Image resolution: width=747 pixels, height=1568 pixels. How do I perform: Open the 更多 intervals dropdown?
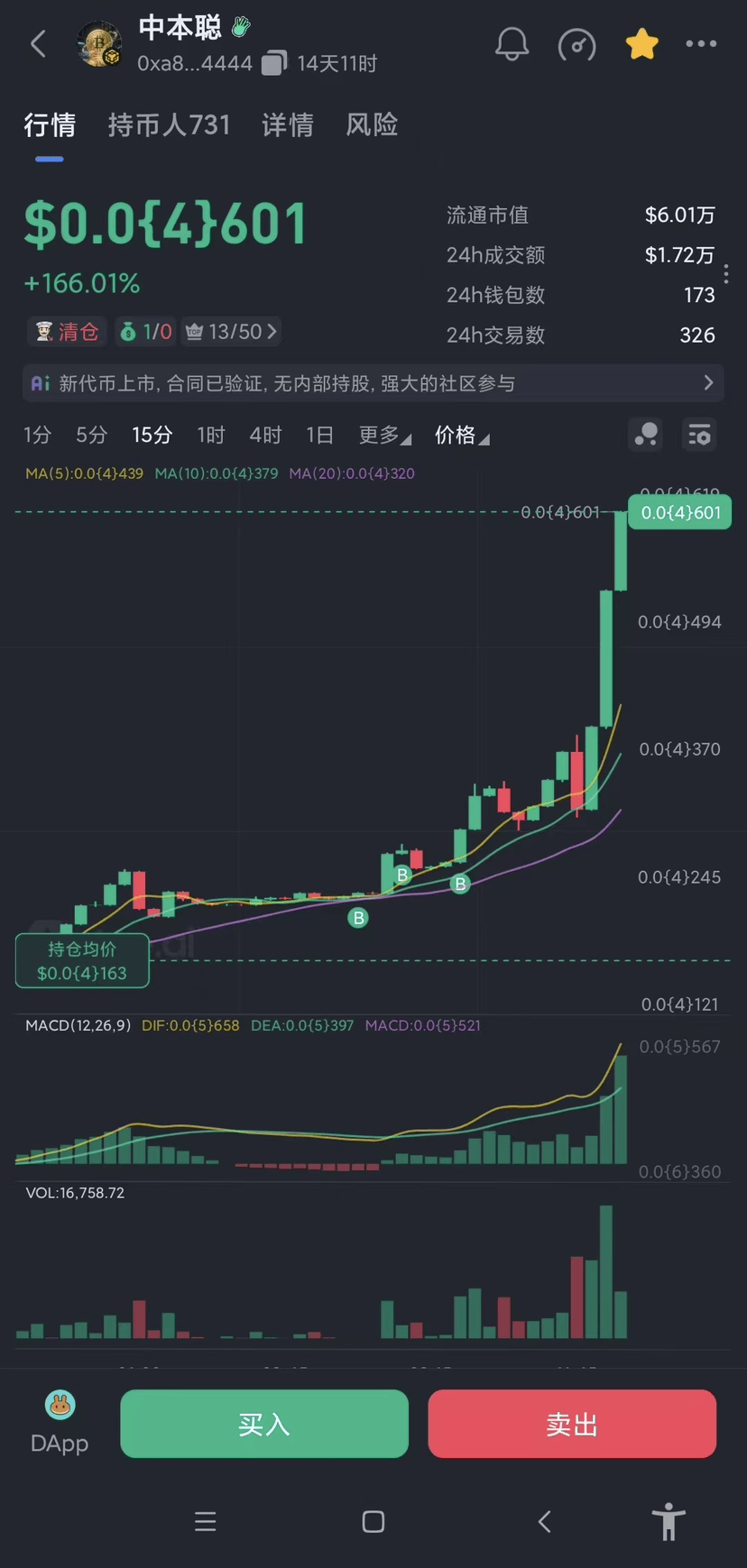pyautogui.click(x=384, y=436)
